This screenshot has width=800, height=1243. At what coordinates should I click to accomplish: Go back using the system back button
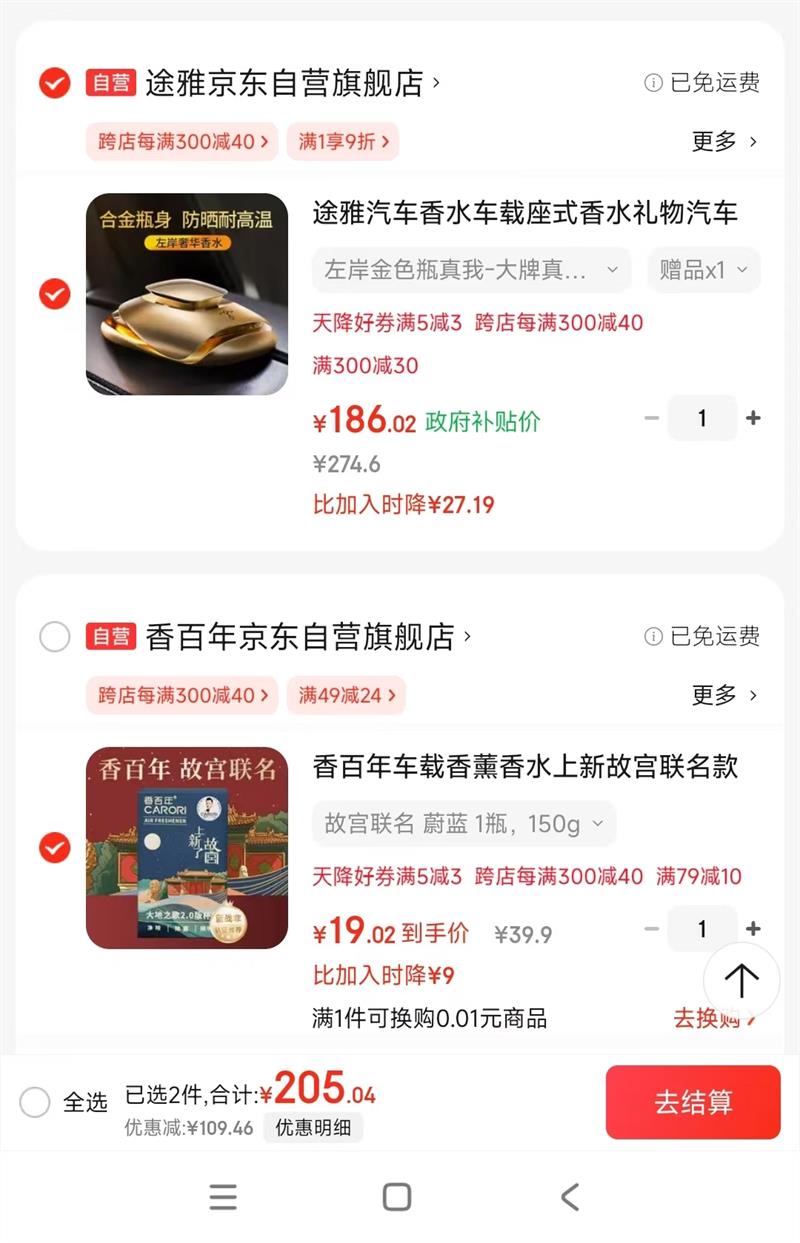[x=570, y=1197]
